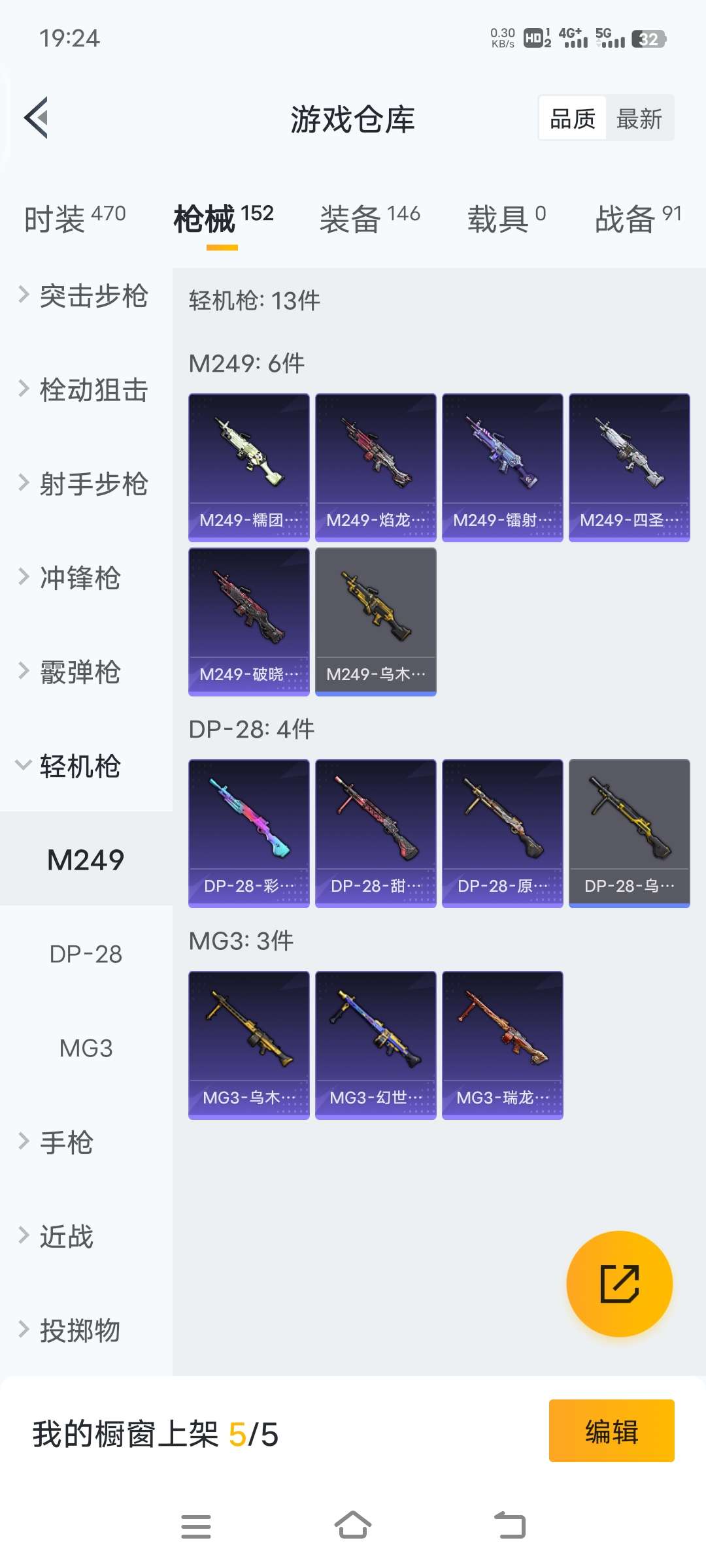Expand the 突击步枪 category
This screenshot has width=706, height=1568.
tap(85, 296)
